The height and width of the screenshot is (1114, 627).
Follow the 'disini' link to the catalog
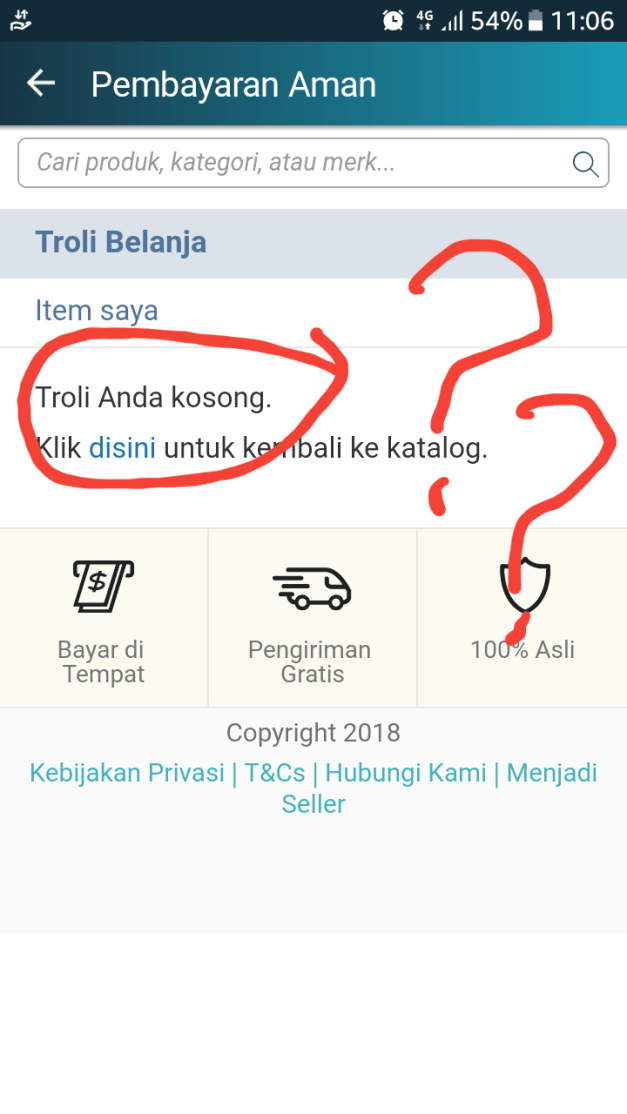122,448
